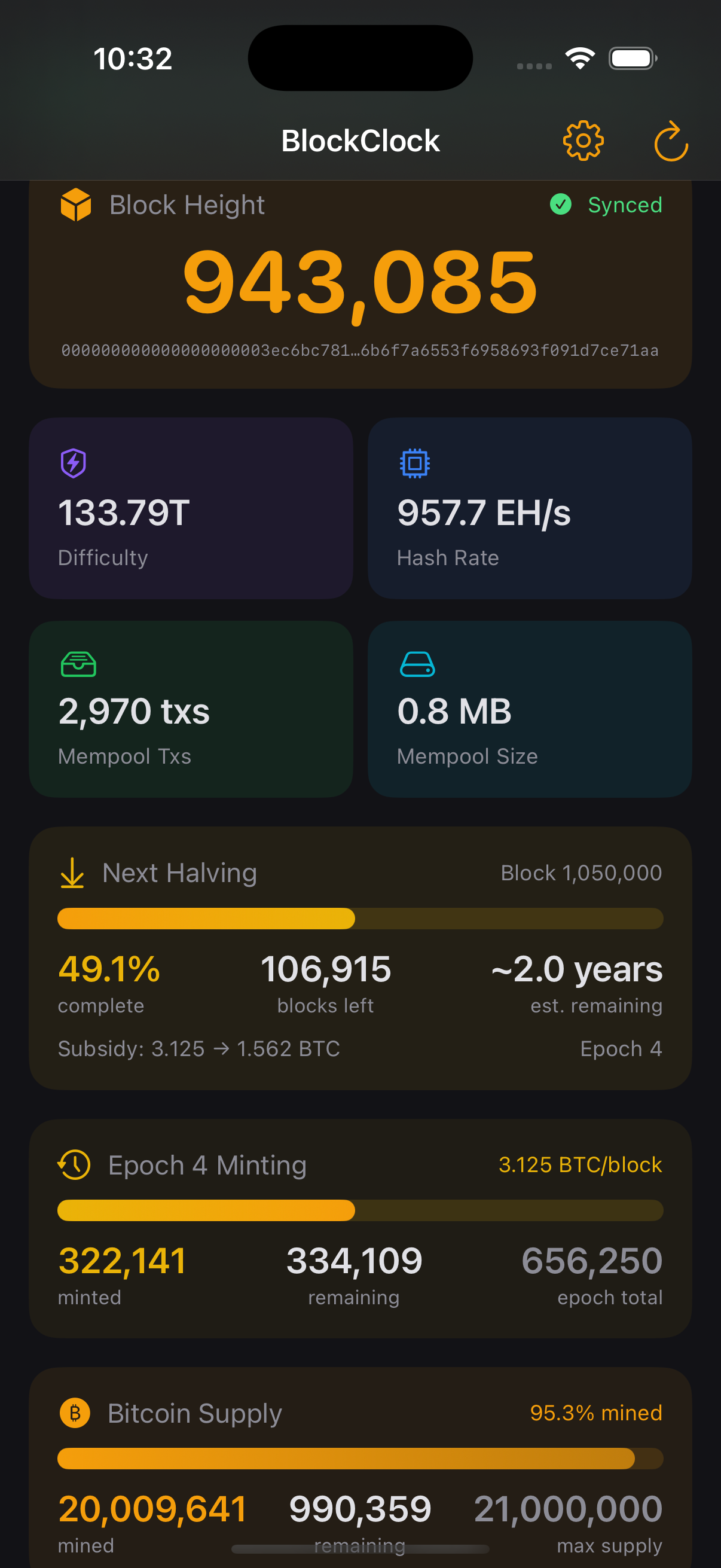Image resolution: width=721 pixels, height=1568 pixels.
Task: Expand the Next Halving card
Action: (x=360, y=968)
